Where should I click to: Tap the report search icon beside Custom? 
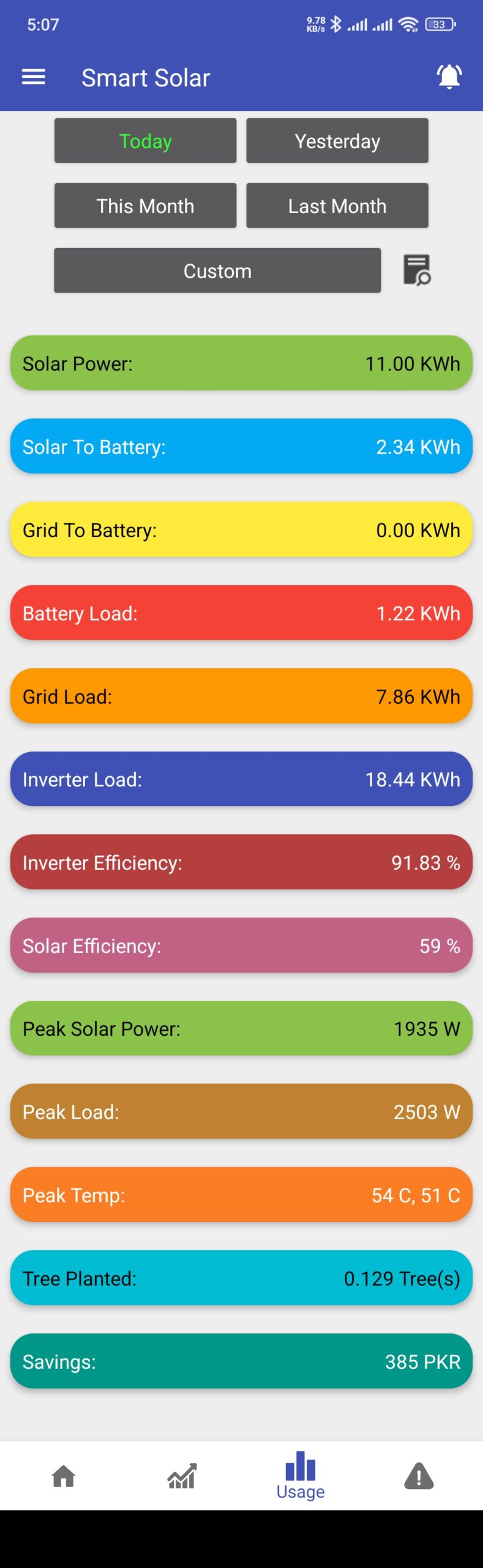pyautogui.click(x=417, y=270)
